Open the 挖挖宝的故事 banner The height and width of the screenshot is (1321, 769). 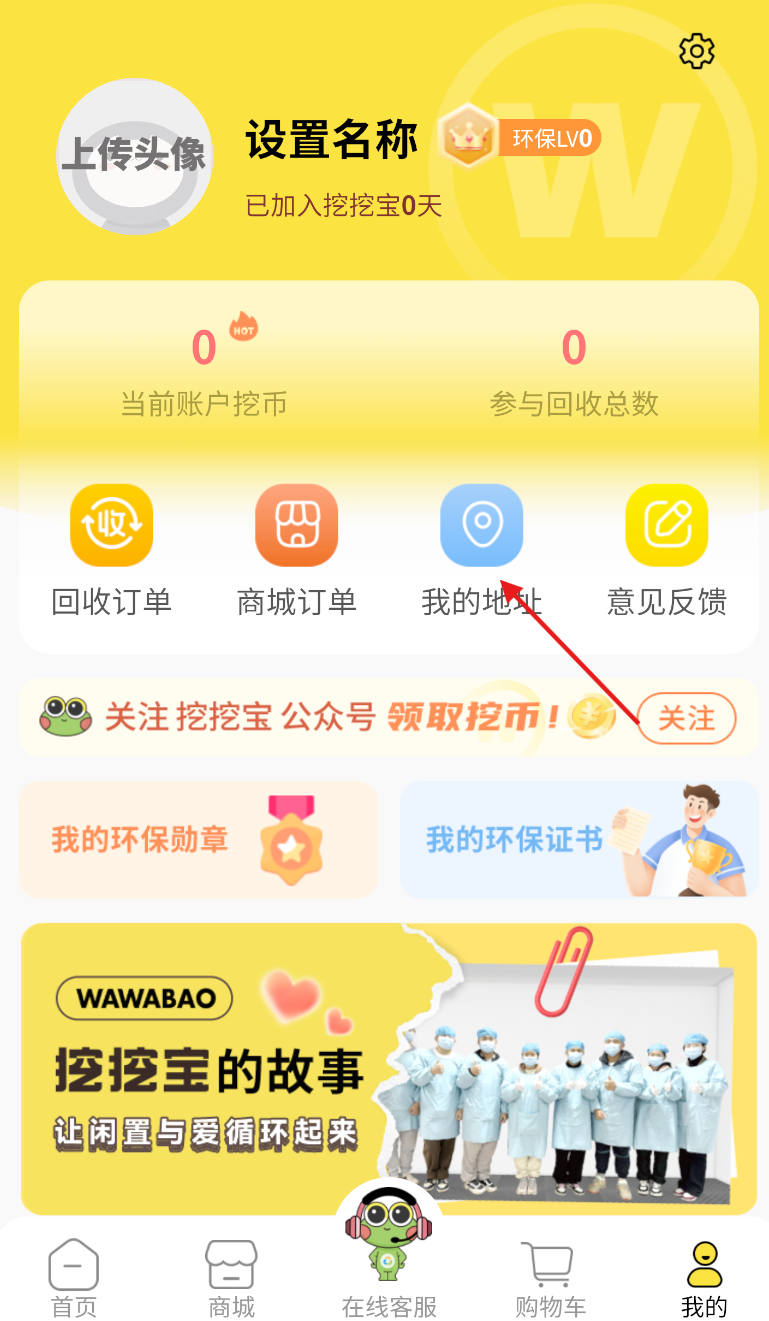[388, 1068]
